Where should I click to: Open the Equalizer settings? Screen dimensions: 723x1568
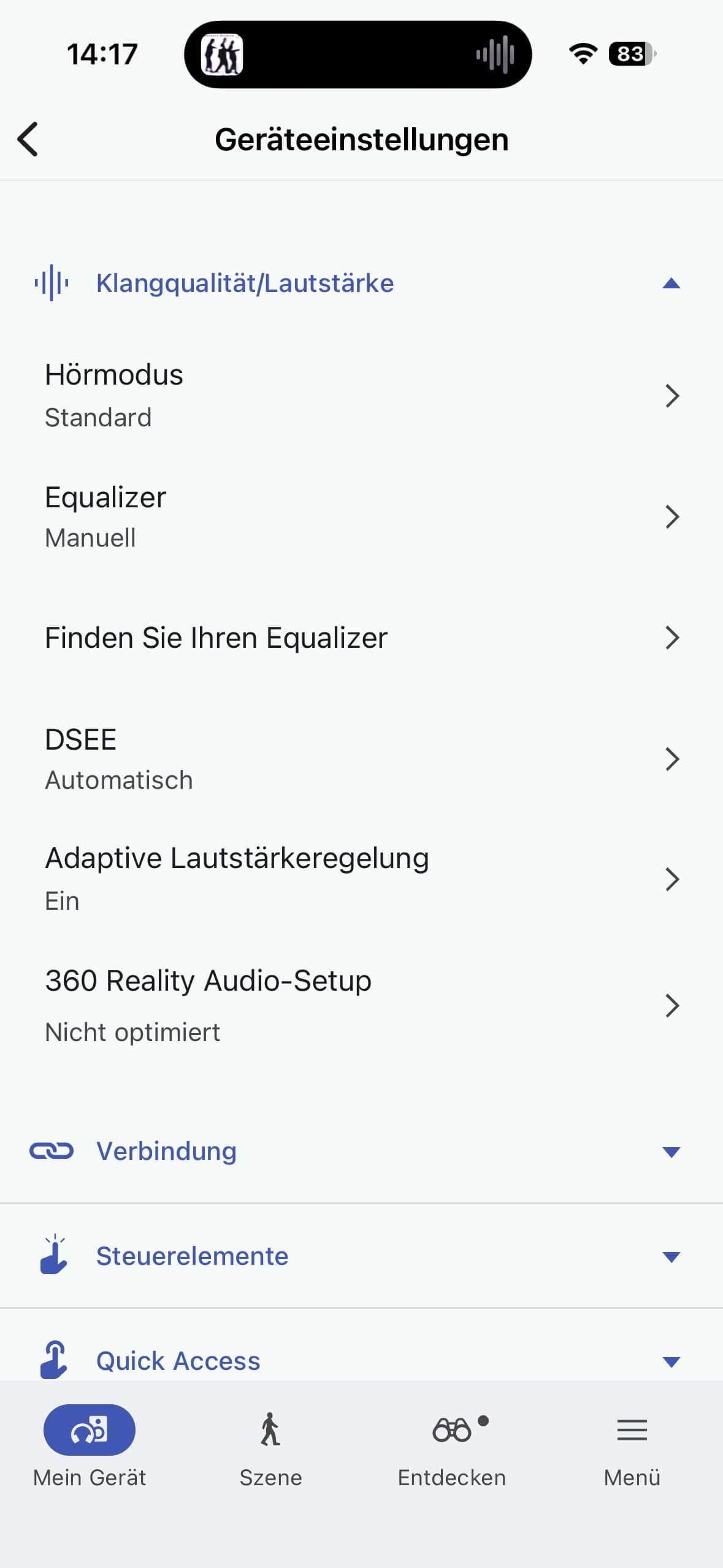click(361, 517)
